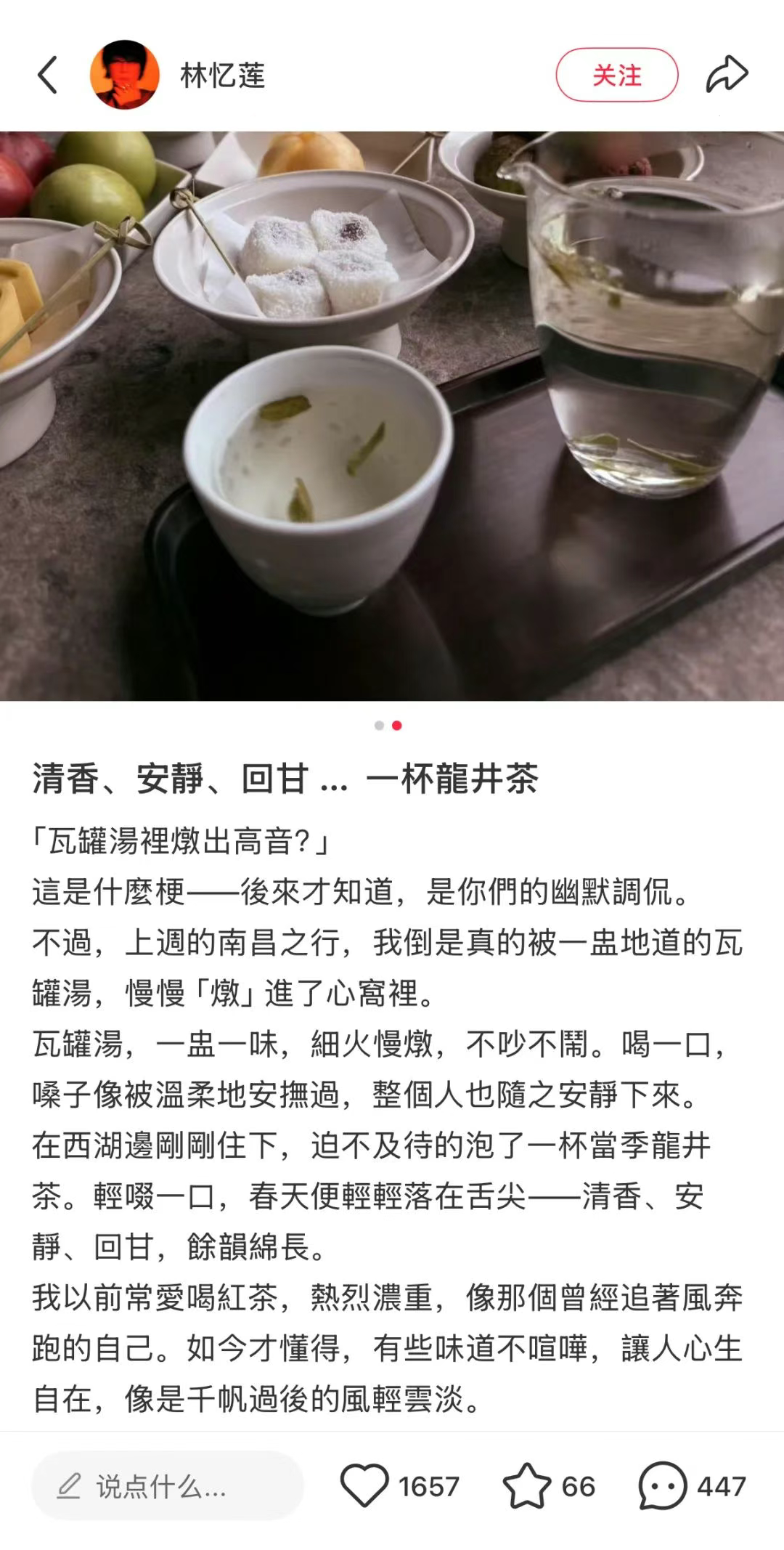The image size is (784, 1550).
Task: Open the 林忆莲 username link
Action: 223,76
